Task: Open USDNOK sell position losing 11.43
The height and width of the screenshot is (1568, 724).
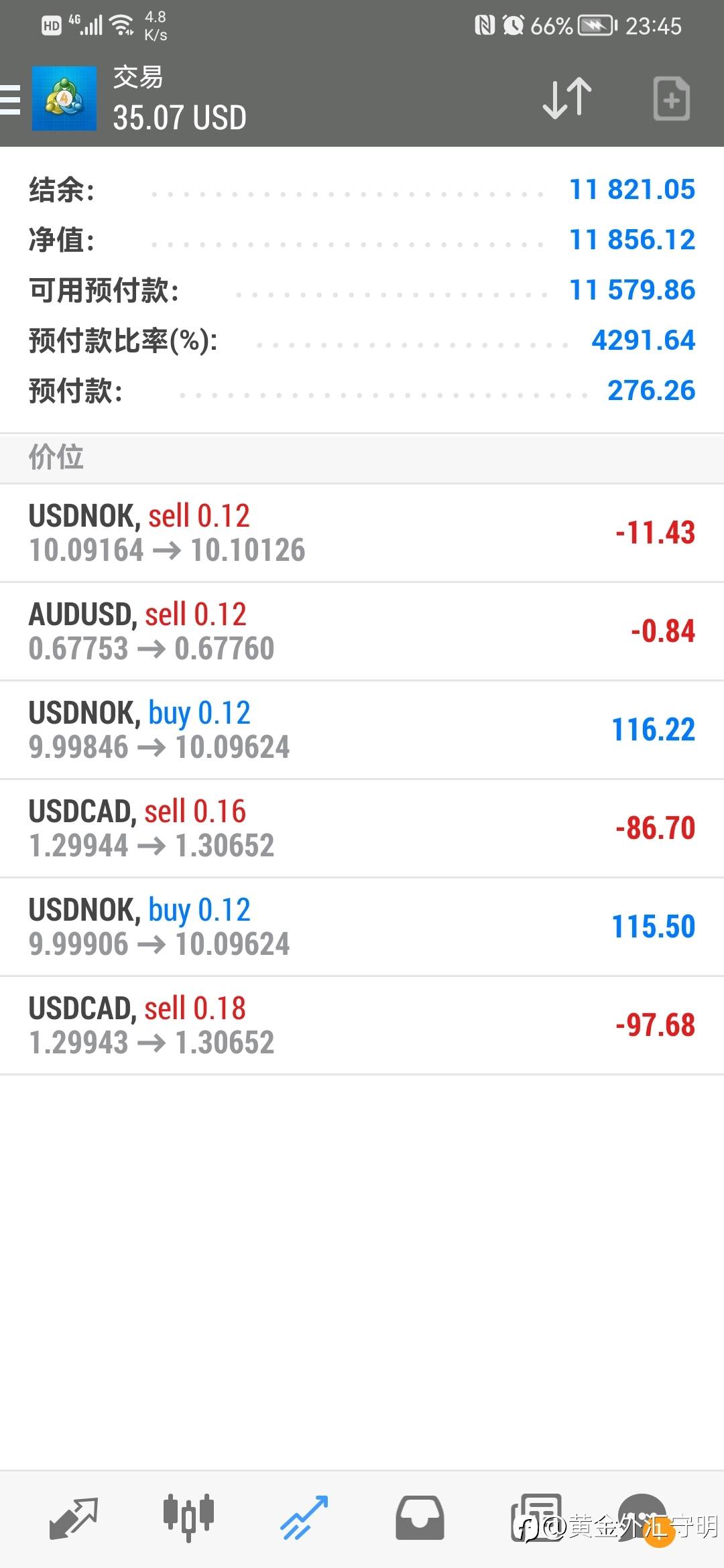Action: click(362, 533)
